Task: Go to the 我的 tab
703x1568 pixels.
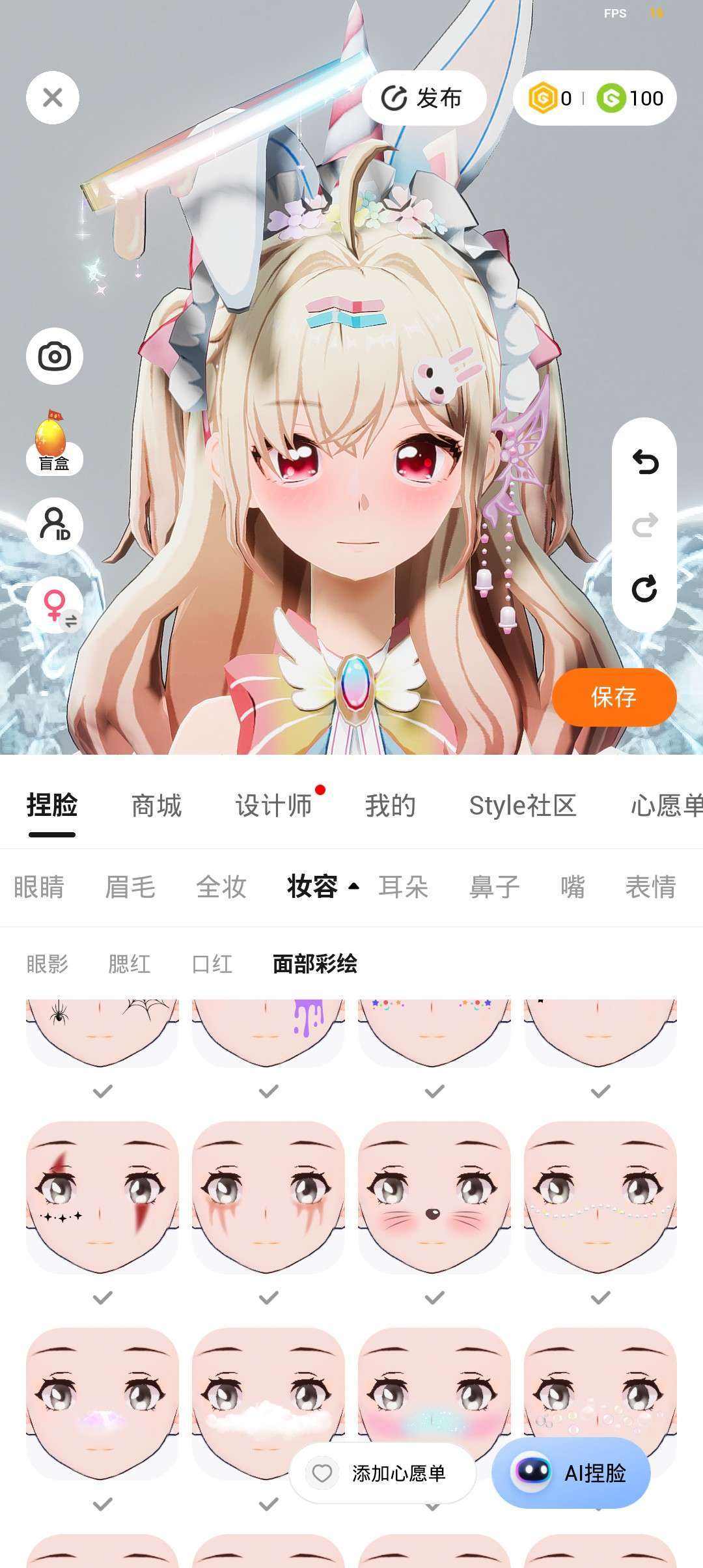Action: tap(390, 805)
